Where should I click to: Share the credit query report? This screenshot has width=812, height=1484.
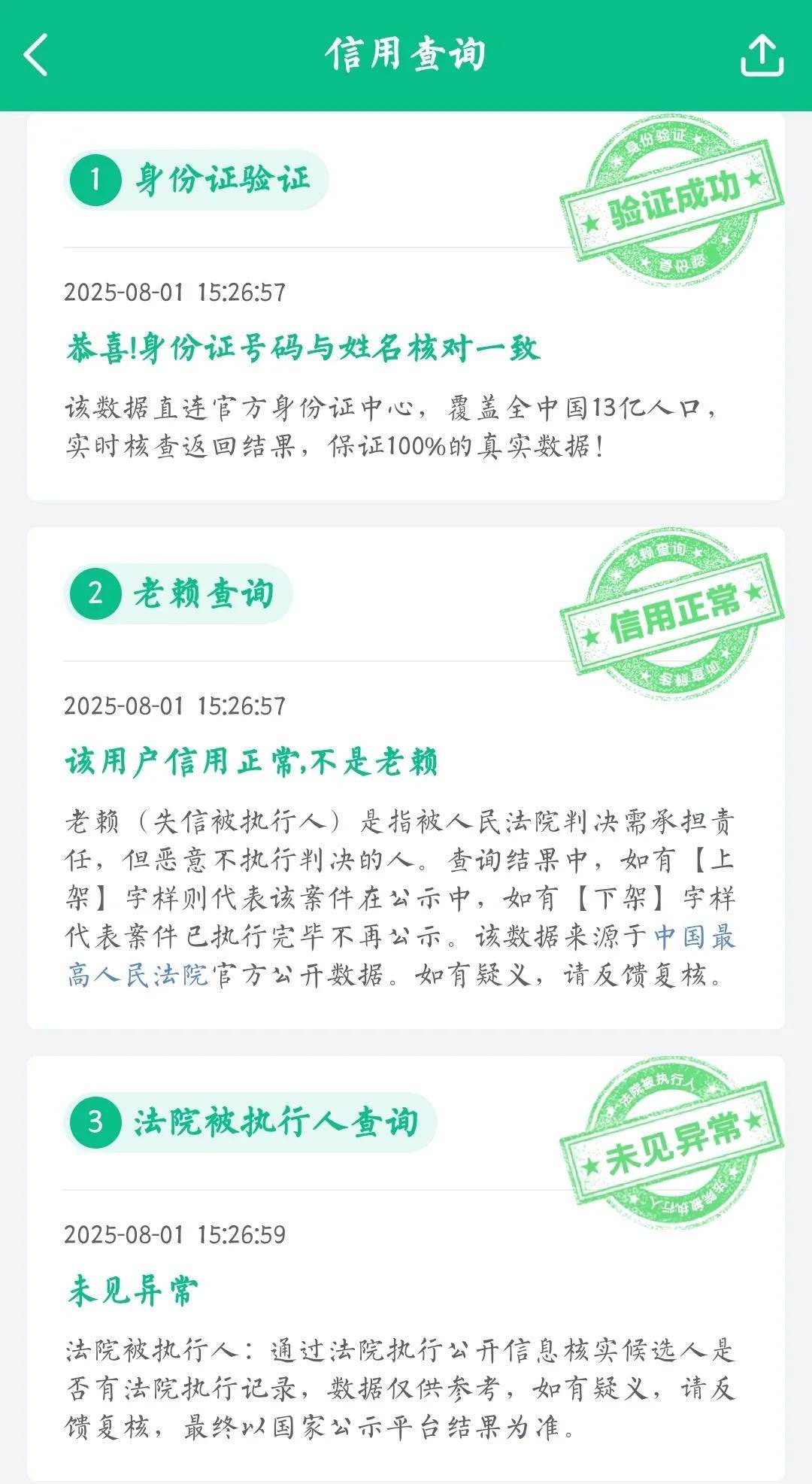[762, 56]
